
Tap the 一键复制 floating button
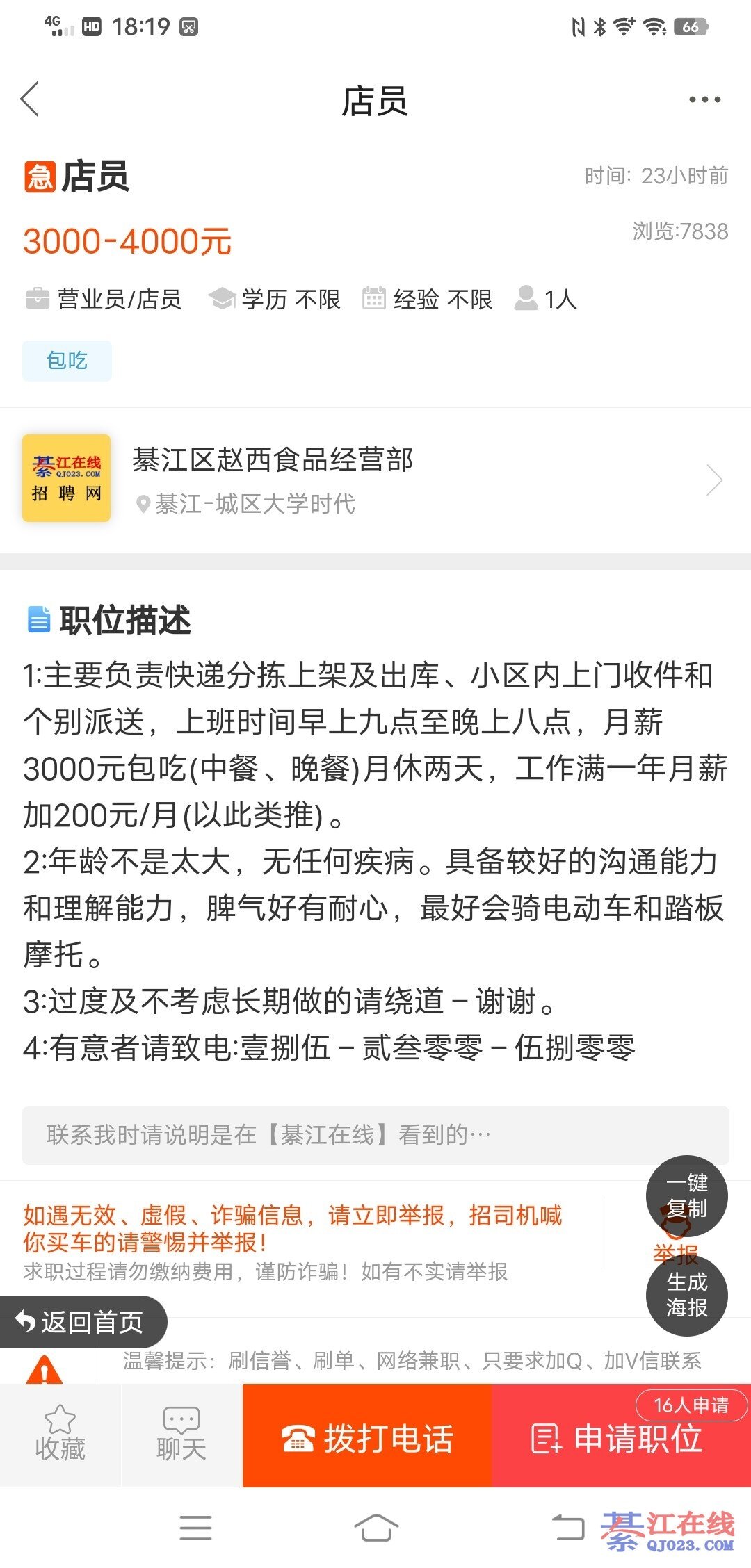click(x=686, y=1195)
